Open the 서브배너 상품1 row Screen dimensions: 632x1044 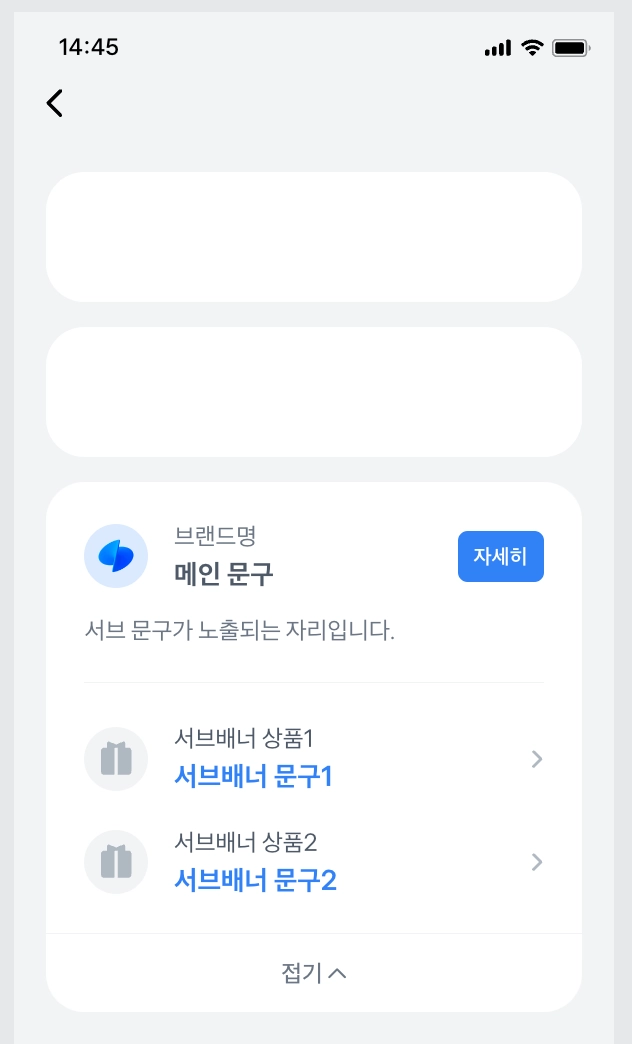pos(314,759)
